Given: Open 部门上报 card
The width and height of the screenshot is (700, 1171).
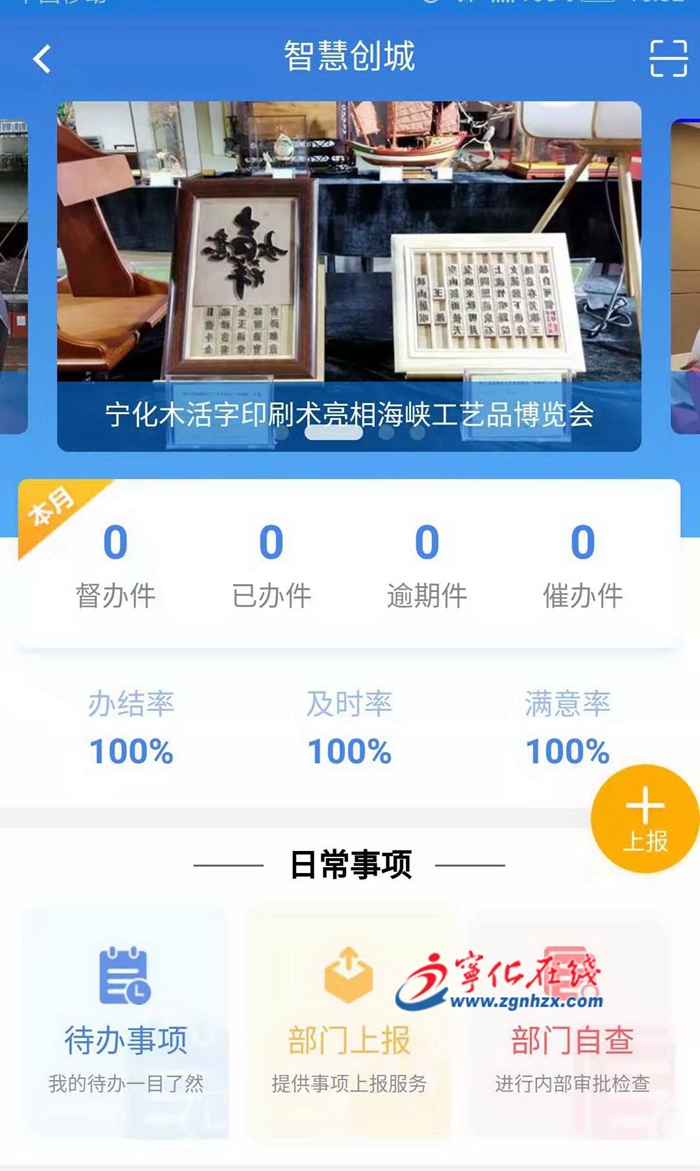Looking at the screenshot, I should click(x=349, y=1020).
